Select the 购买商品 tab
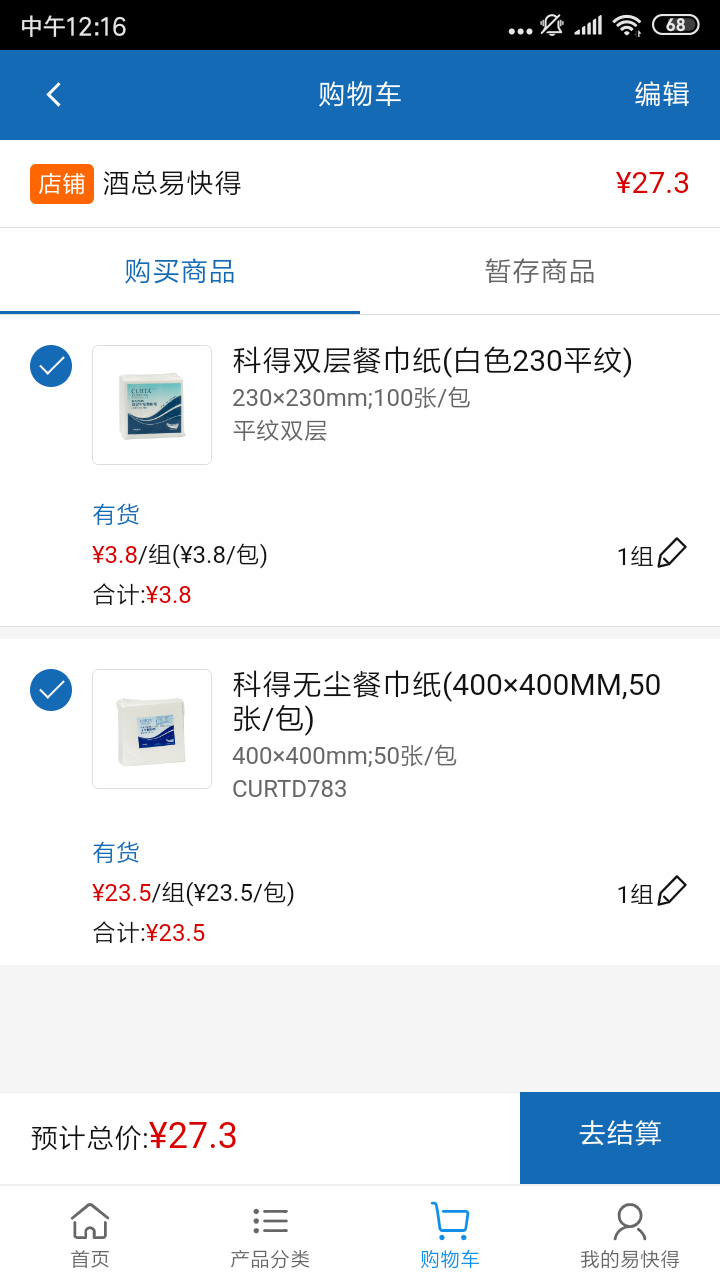720x1280 pixels. 178,272
